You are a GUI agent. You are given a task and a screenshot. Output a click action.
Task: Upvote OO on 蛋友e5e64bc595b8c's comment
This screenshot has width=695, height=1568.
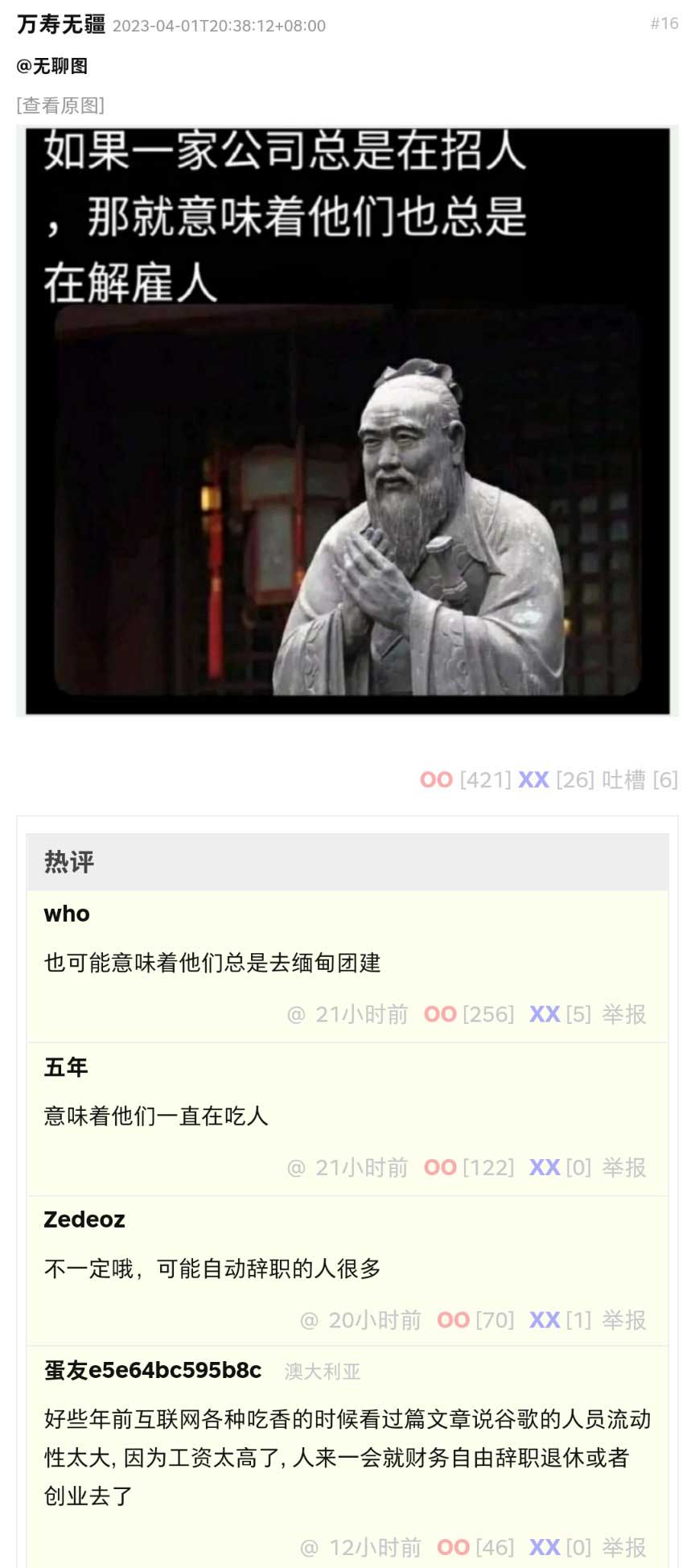[453, 1547]
